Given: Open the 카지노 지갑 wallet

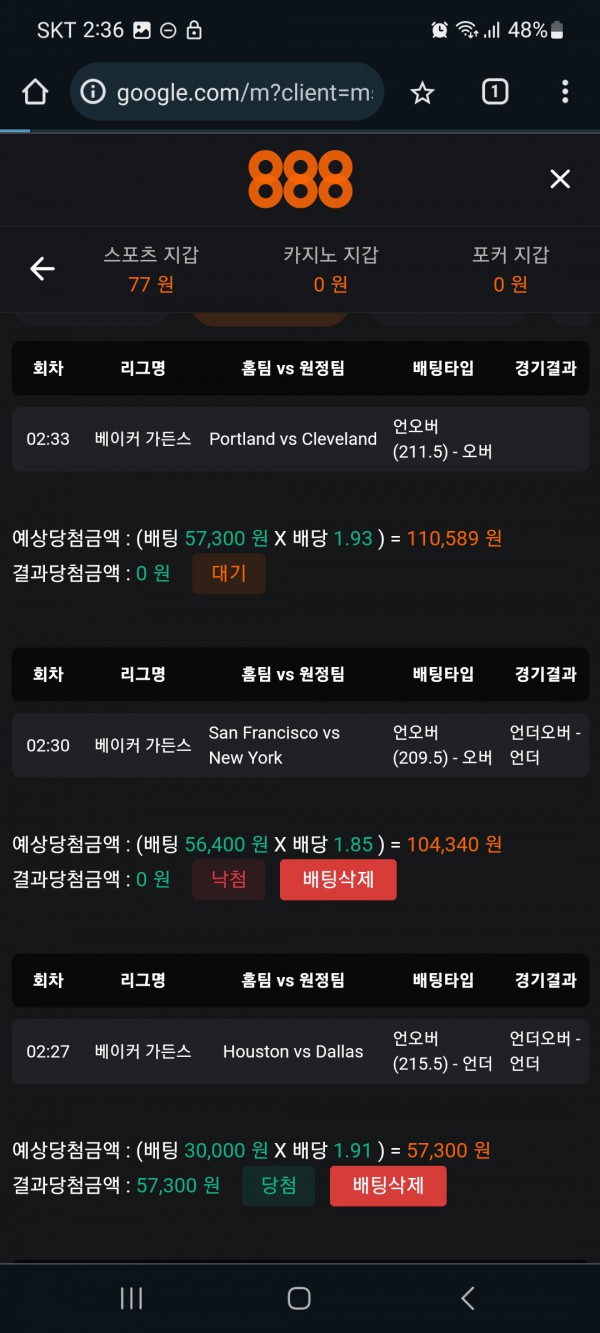Looking at the screenshot, I should (330, 269).
